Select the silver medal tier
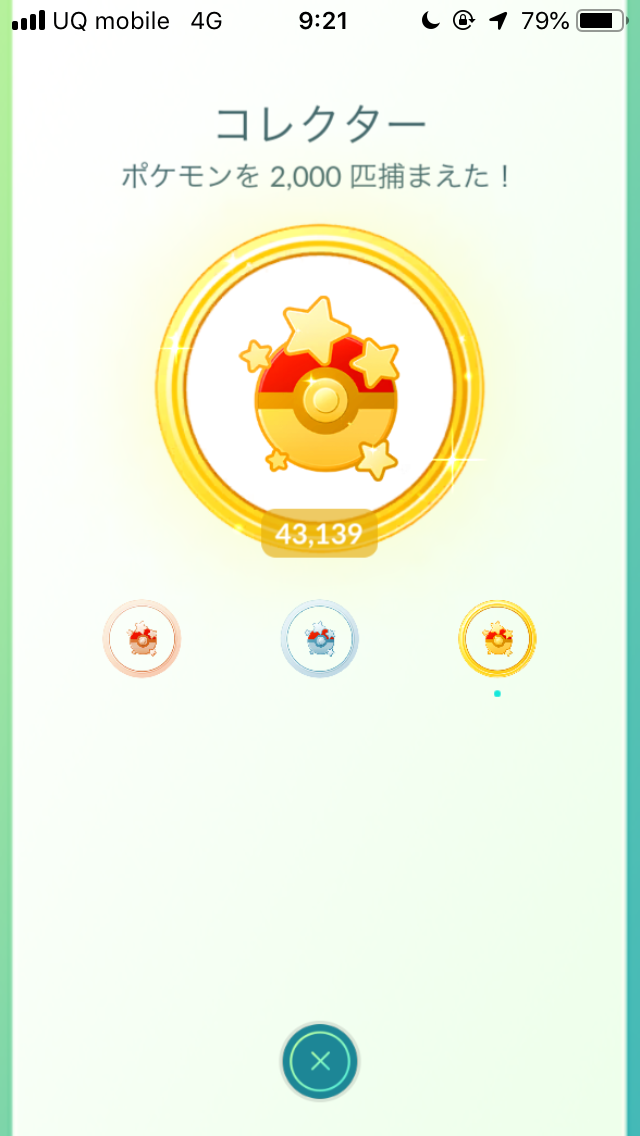The image size is (640, 1136). (319, 638)
